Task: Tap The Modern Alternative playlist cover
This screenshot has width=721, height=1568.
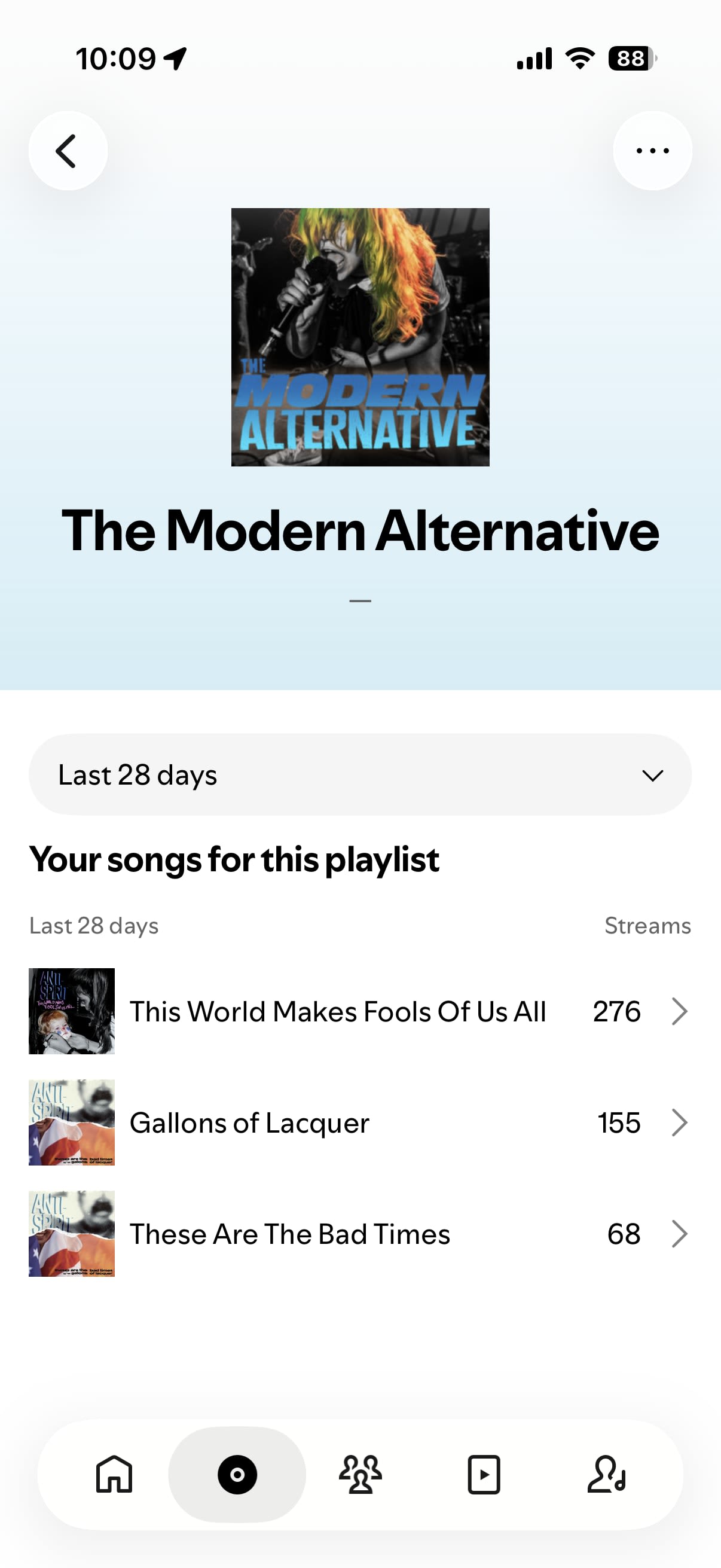Action: coord(360,337)
